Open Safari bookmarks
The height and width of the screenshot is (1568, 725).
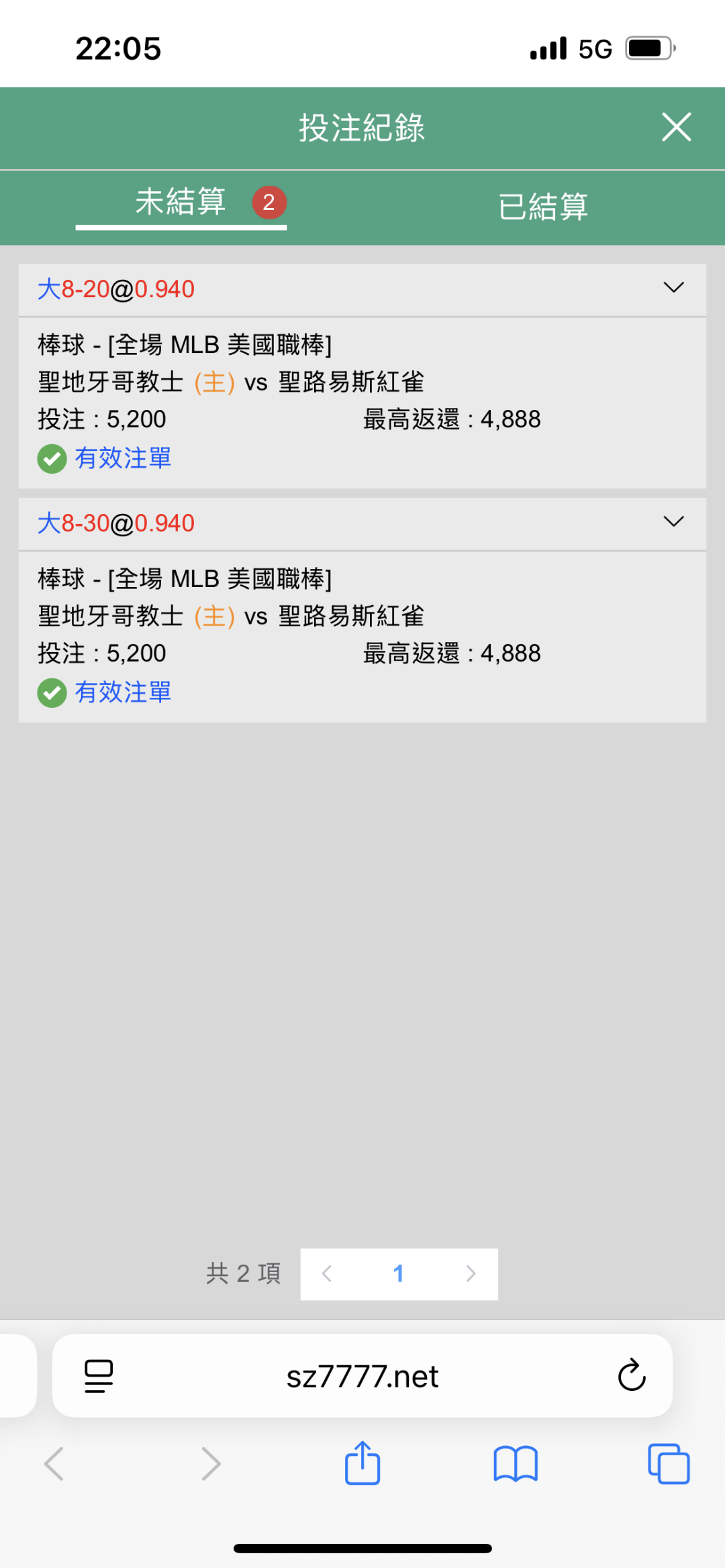516,1463
